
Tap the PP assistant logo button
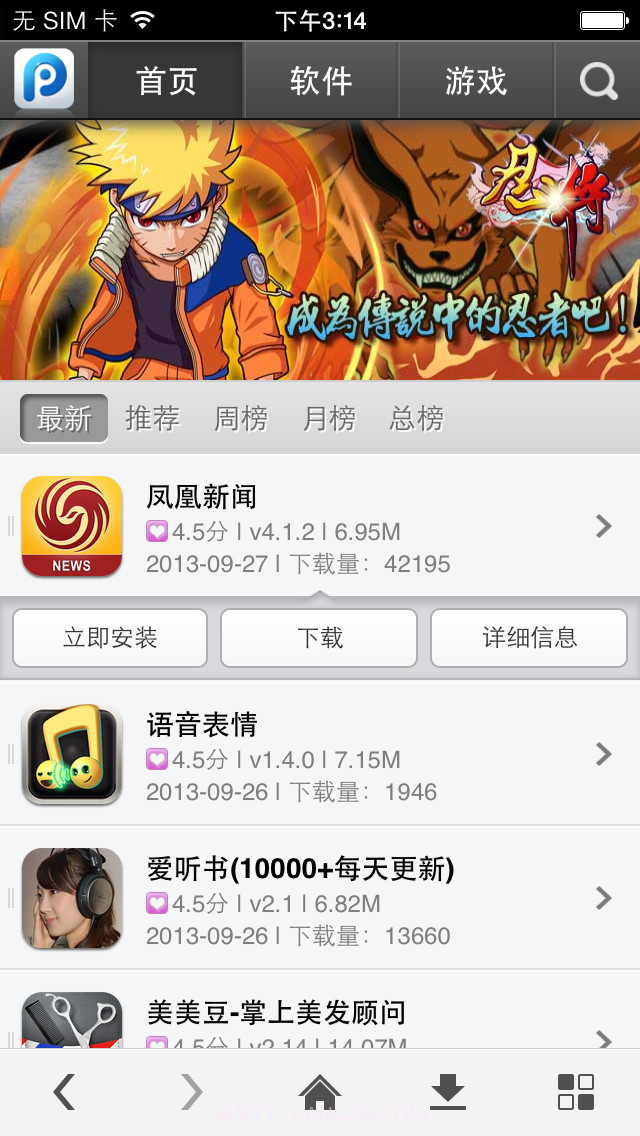click(x=44, y=80)
